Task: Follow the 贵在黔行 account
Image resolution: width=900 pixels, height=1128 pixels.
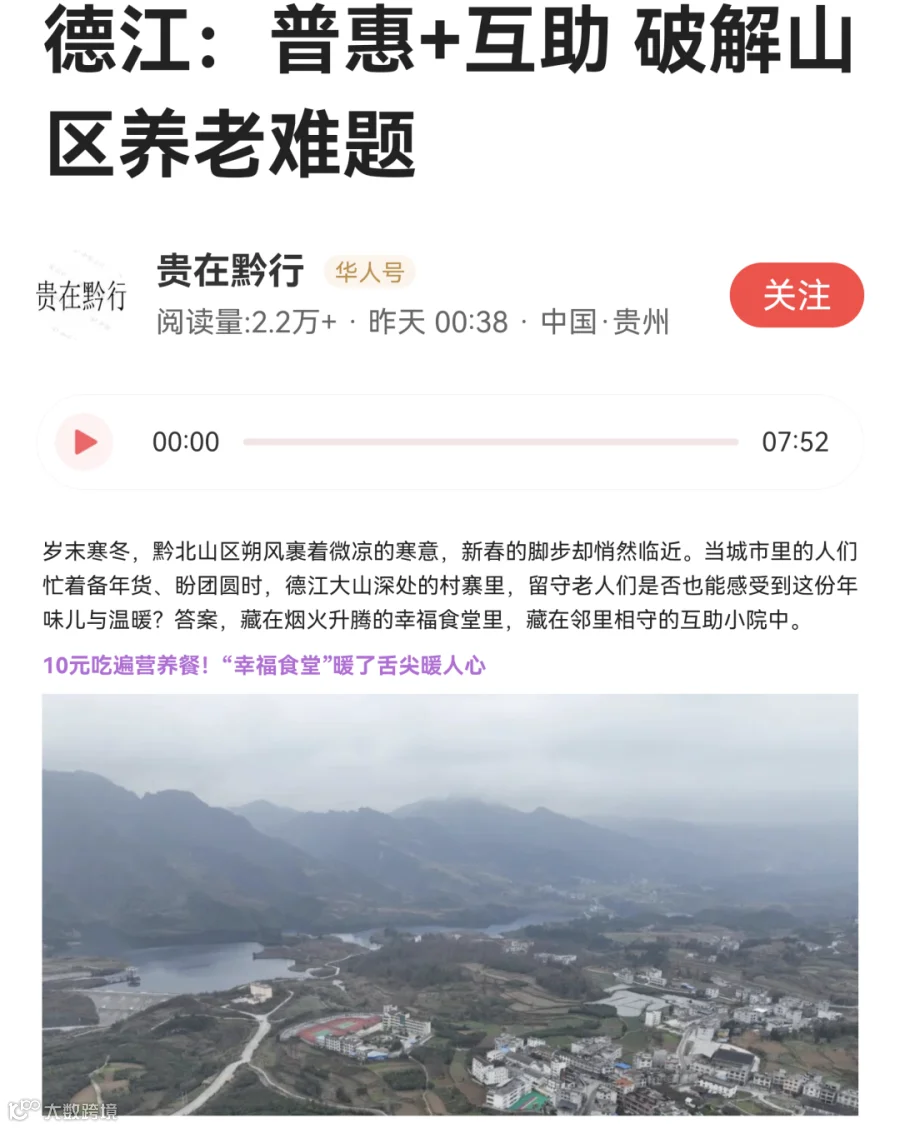Action: [796, 296]
